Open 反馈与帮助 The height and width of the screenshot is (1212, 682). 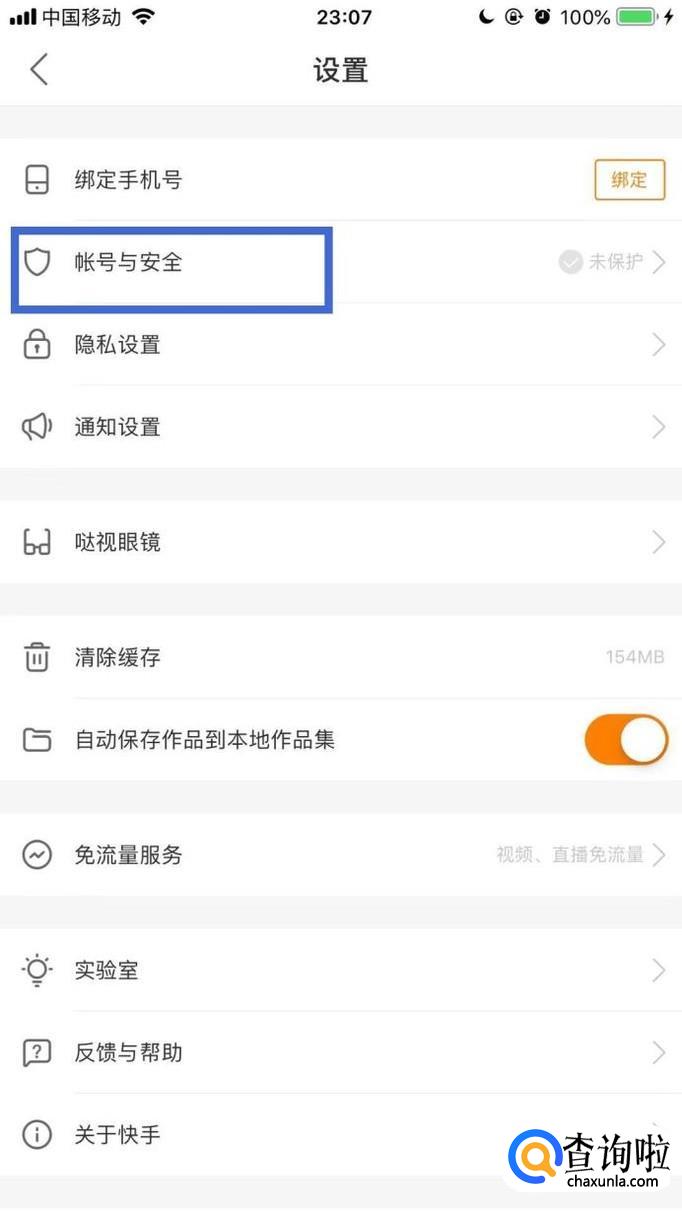341,1052
